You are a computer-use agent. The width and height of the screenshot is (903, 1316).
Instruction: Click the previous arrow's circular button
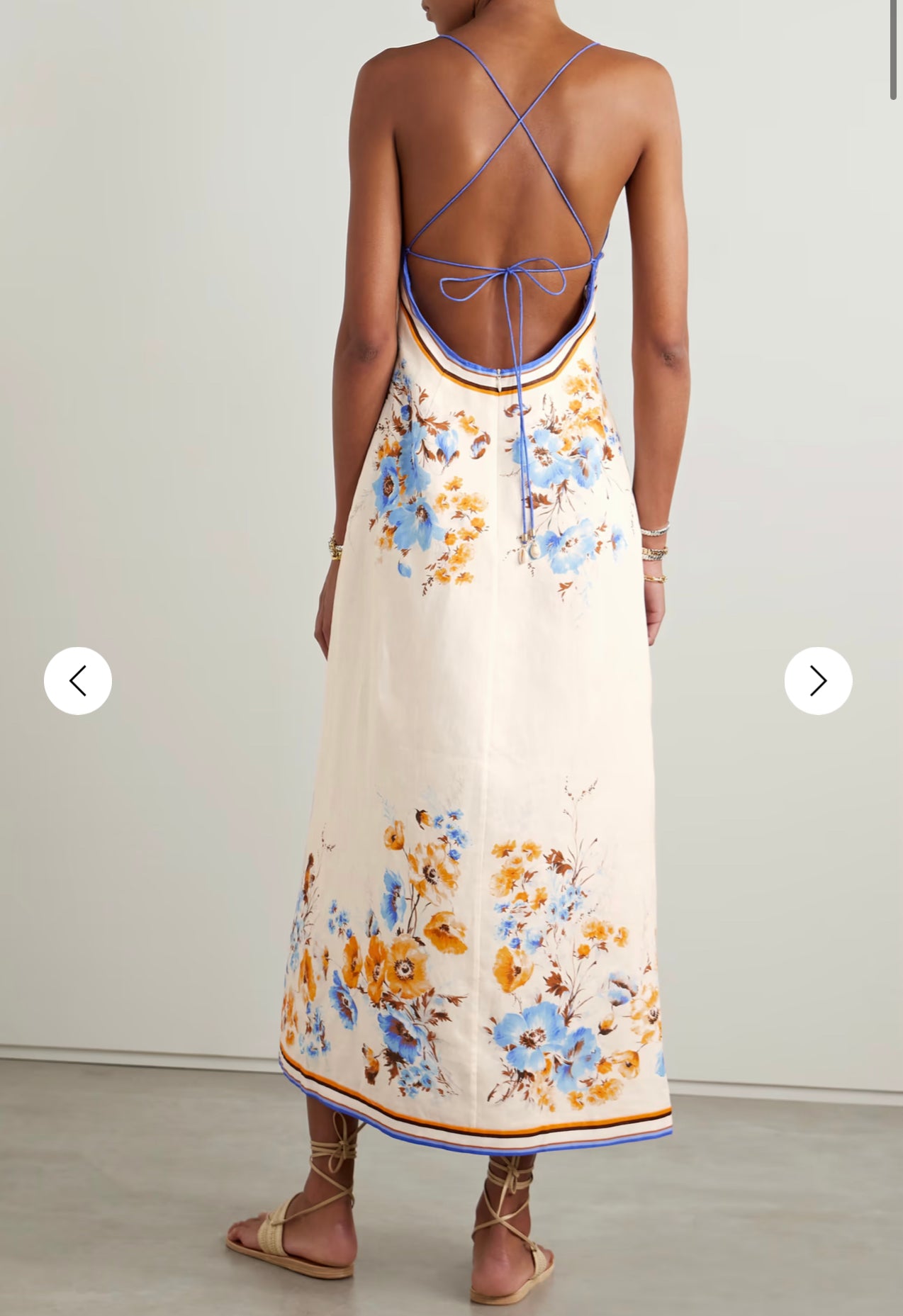coord(79,680)
